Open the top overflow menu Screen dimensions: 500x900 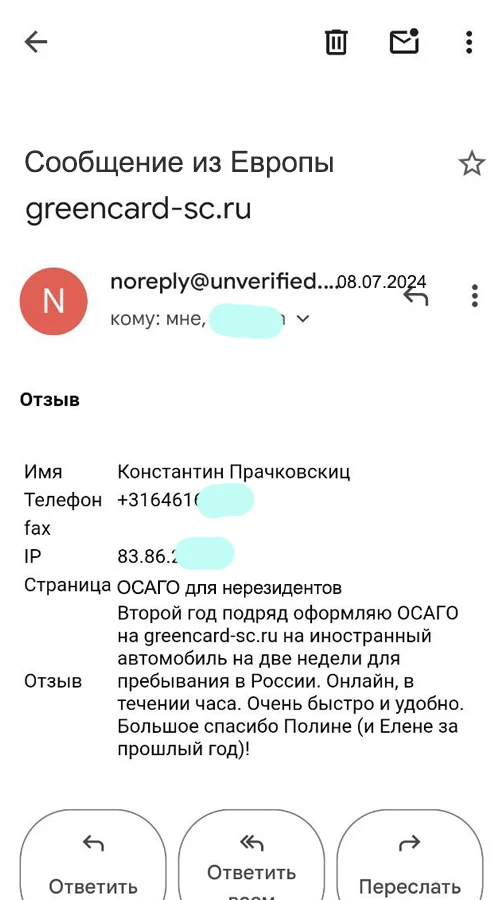pos(469,42)
